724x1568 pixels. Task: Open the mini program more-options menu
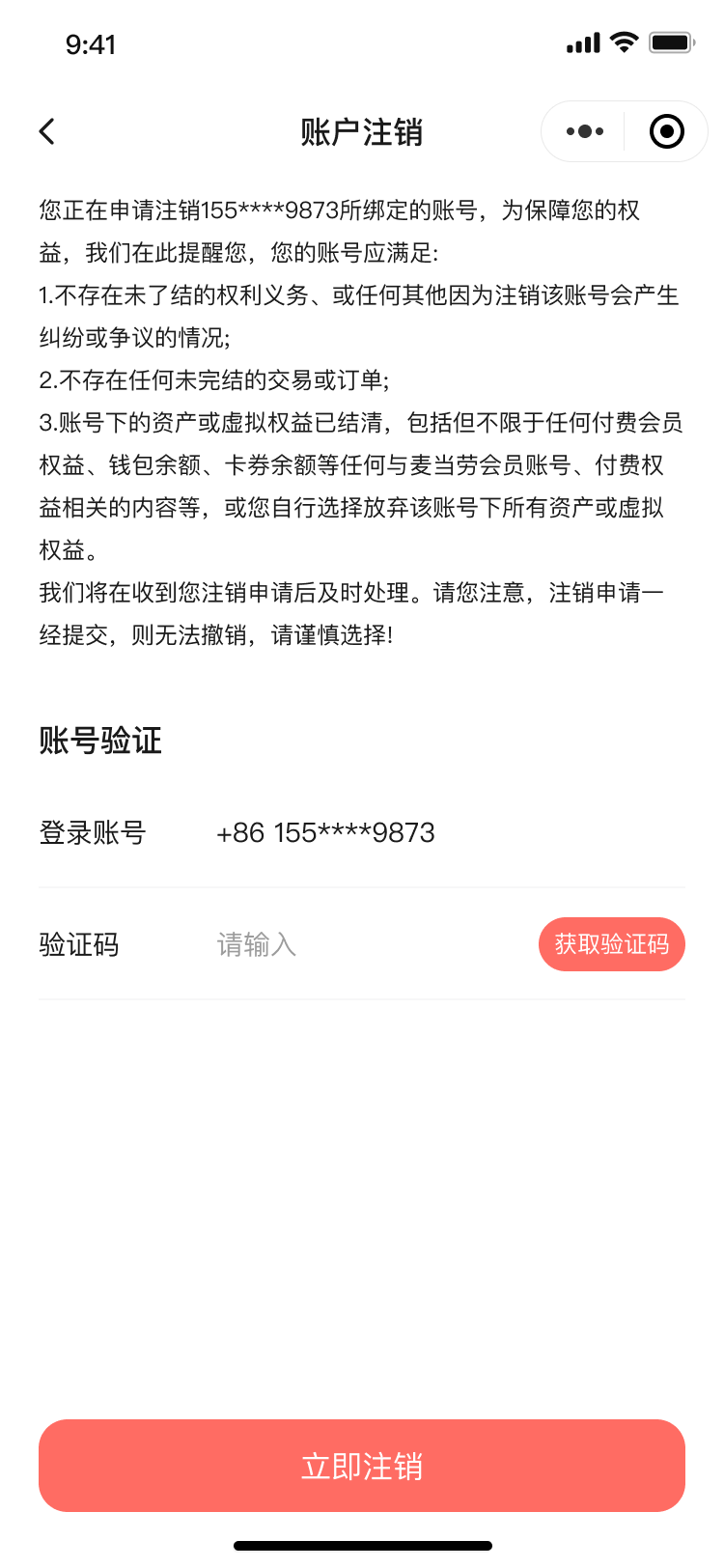coord(585,131)
